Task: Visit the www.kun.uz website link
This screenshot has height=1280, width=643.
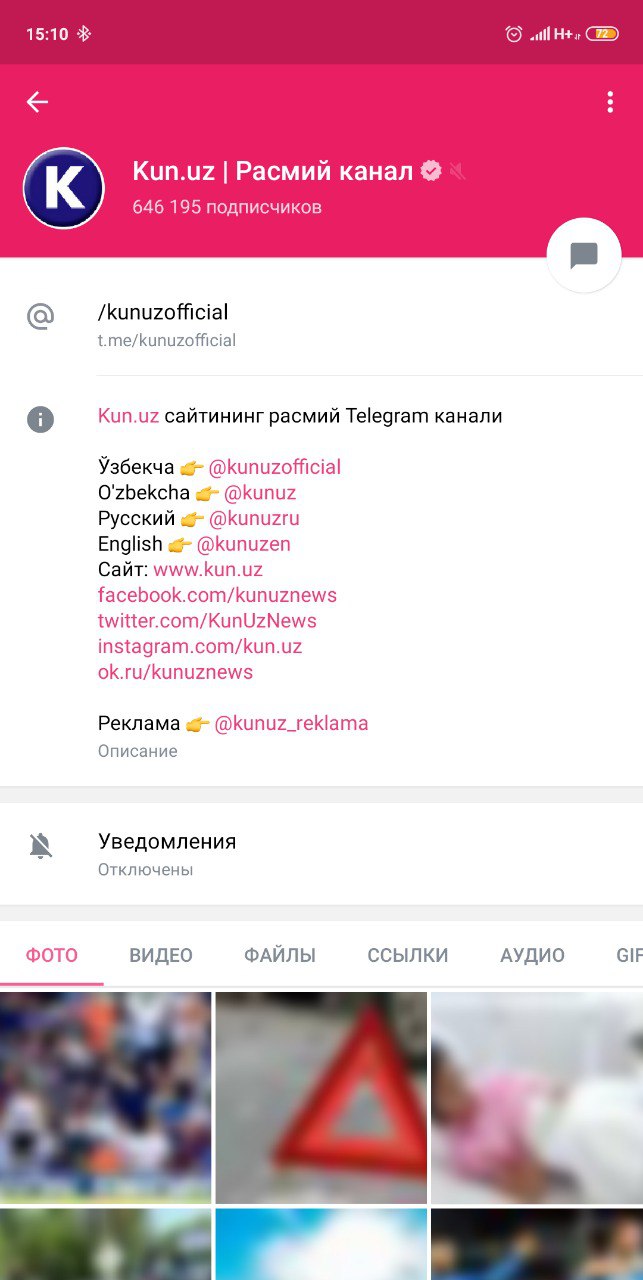Action: click(x=208, y=570)
